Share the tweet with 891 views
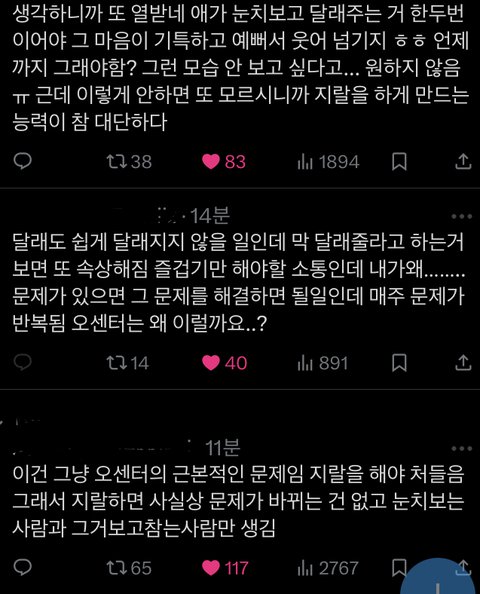 (463, 363)
